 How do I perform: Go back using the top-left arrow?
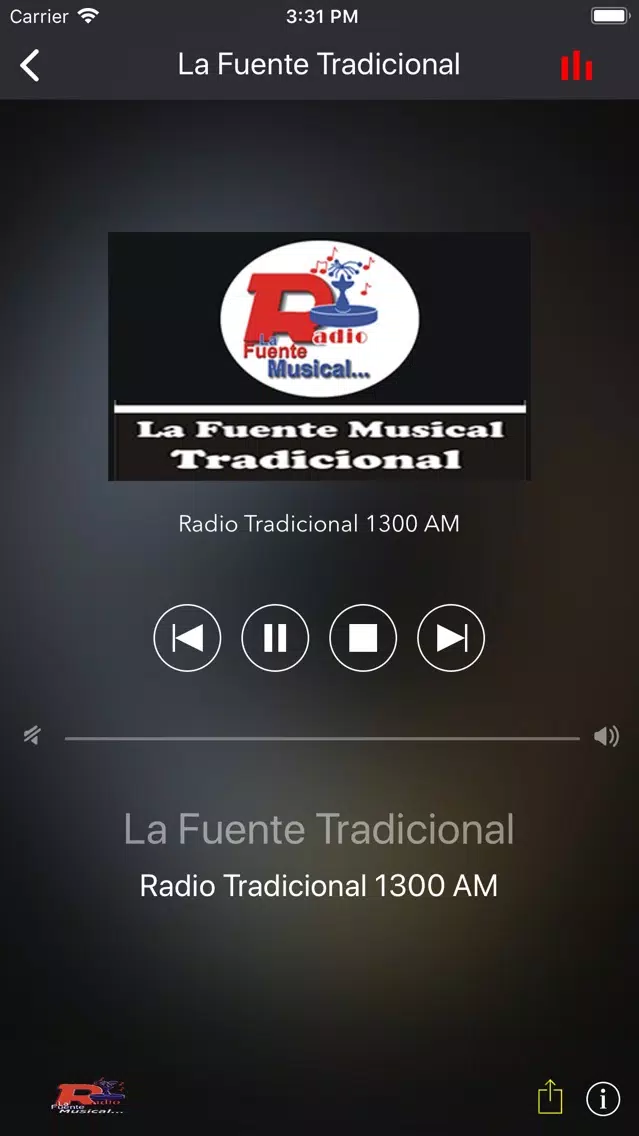click(x=30, y=65)
